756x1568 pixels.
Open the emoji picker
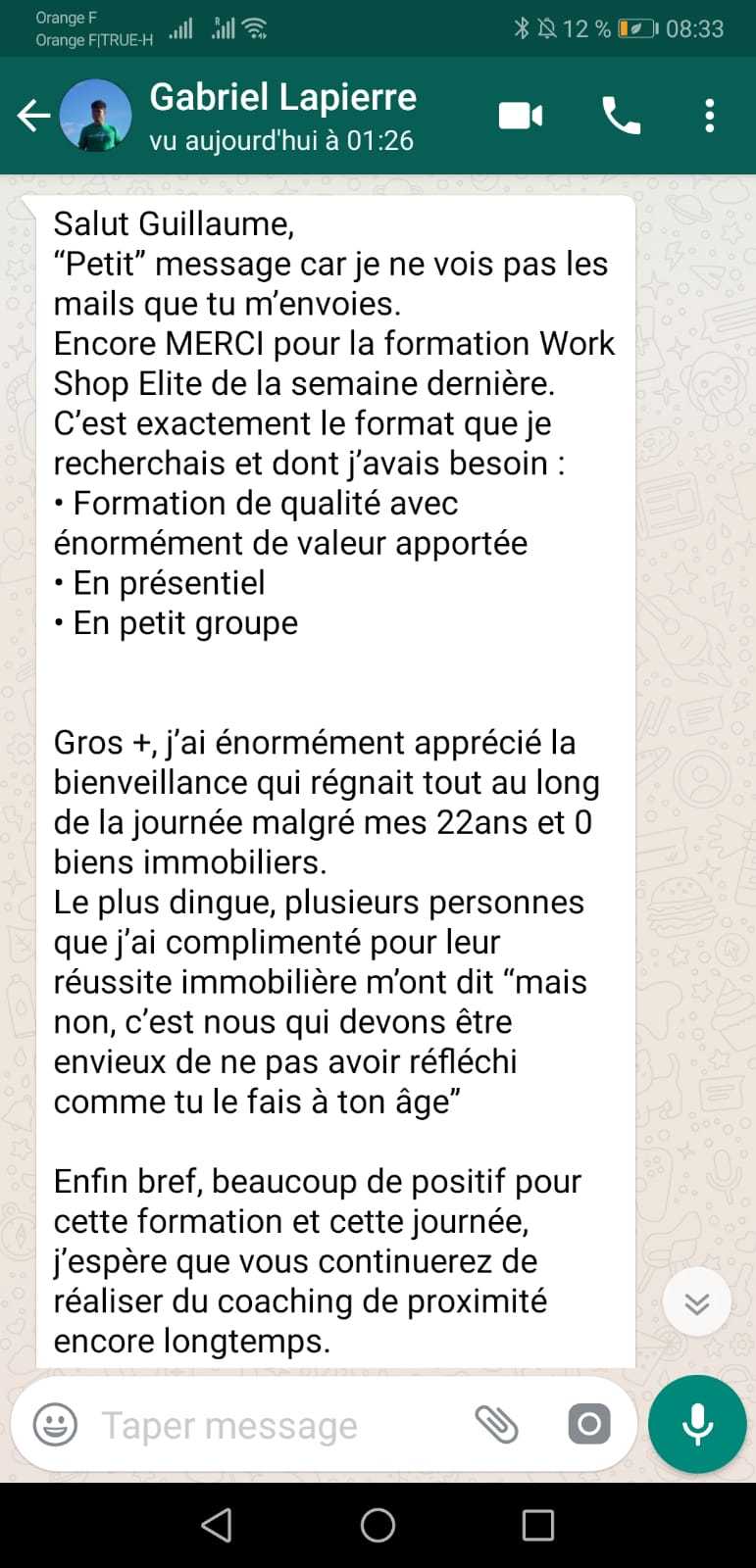(55, 1425)
